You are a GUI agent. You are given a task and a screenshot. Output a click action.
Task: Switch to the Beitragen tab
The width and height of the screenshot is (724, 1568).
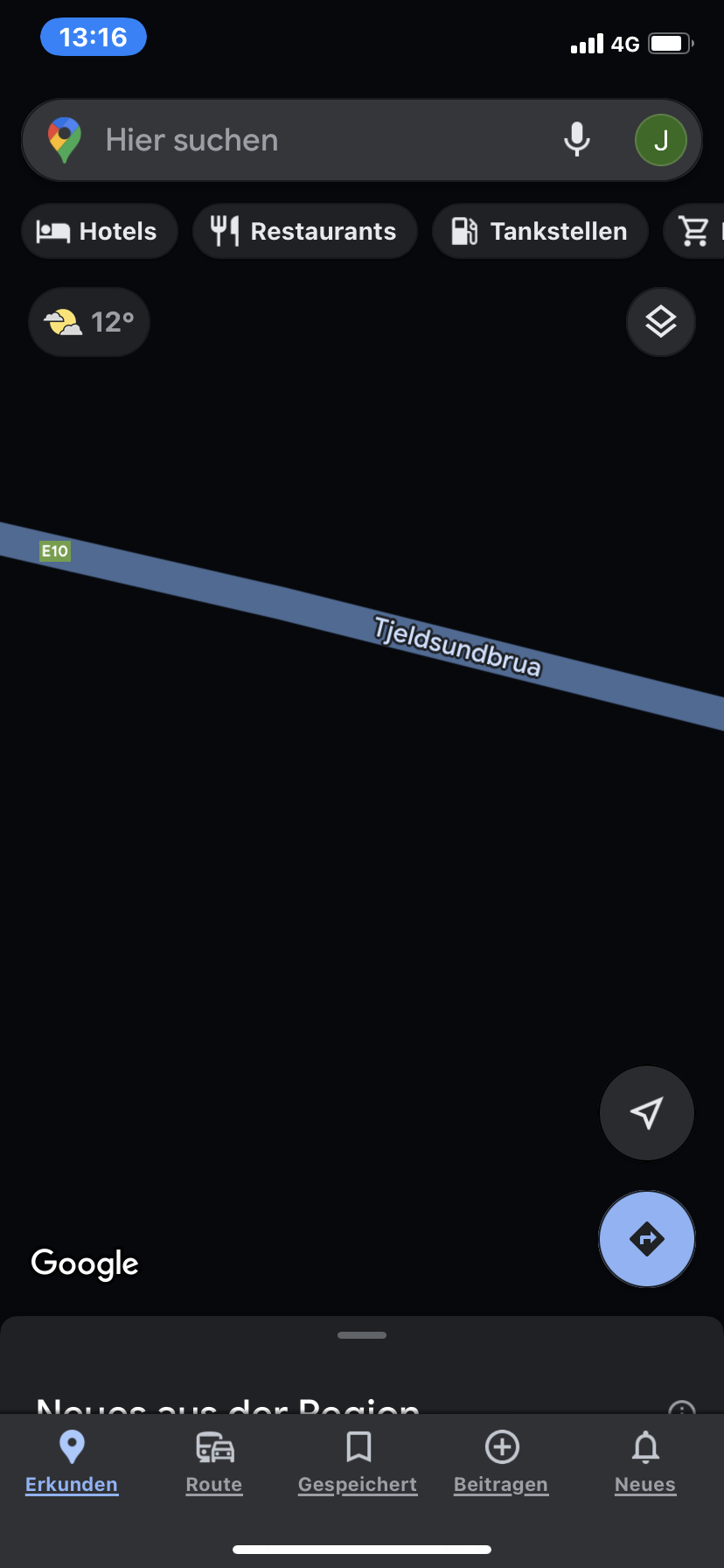click(501, 1463)
